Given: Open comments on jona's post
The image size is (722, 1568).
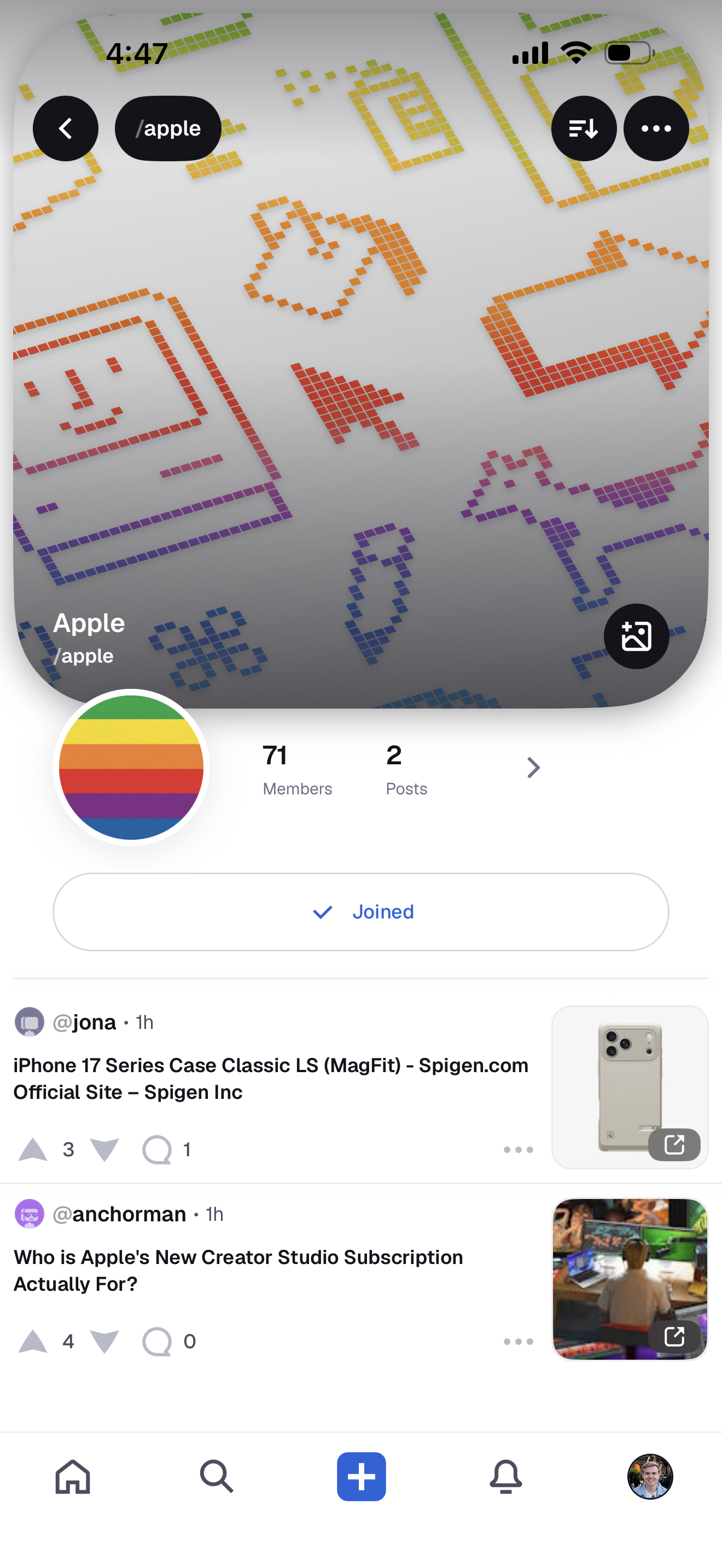Looking at the screenshot, I should click(157, 1150).
